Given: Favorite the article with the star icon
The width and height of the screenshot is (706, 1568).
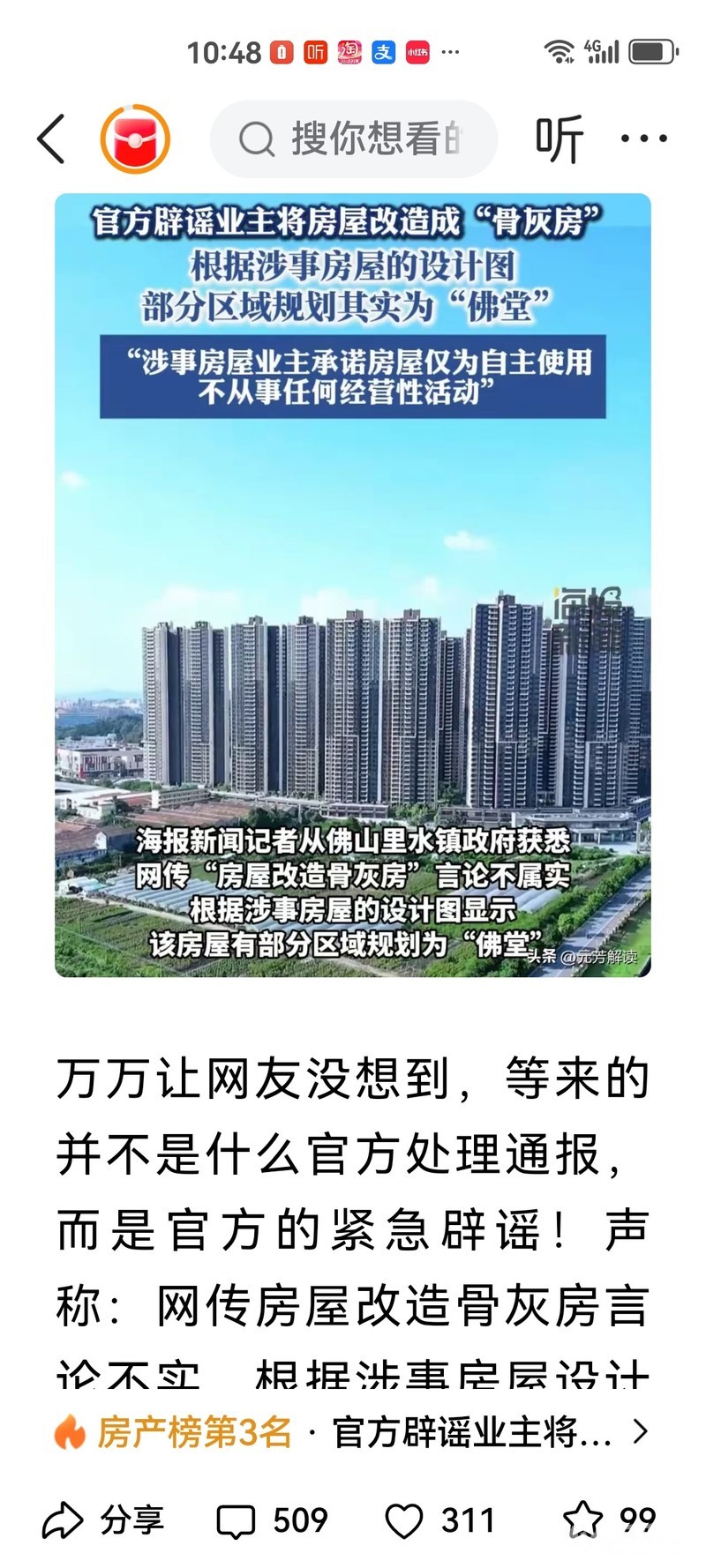Looking at the screenshot, I should pos(610,1521).
